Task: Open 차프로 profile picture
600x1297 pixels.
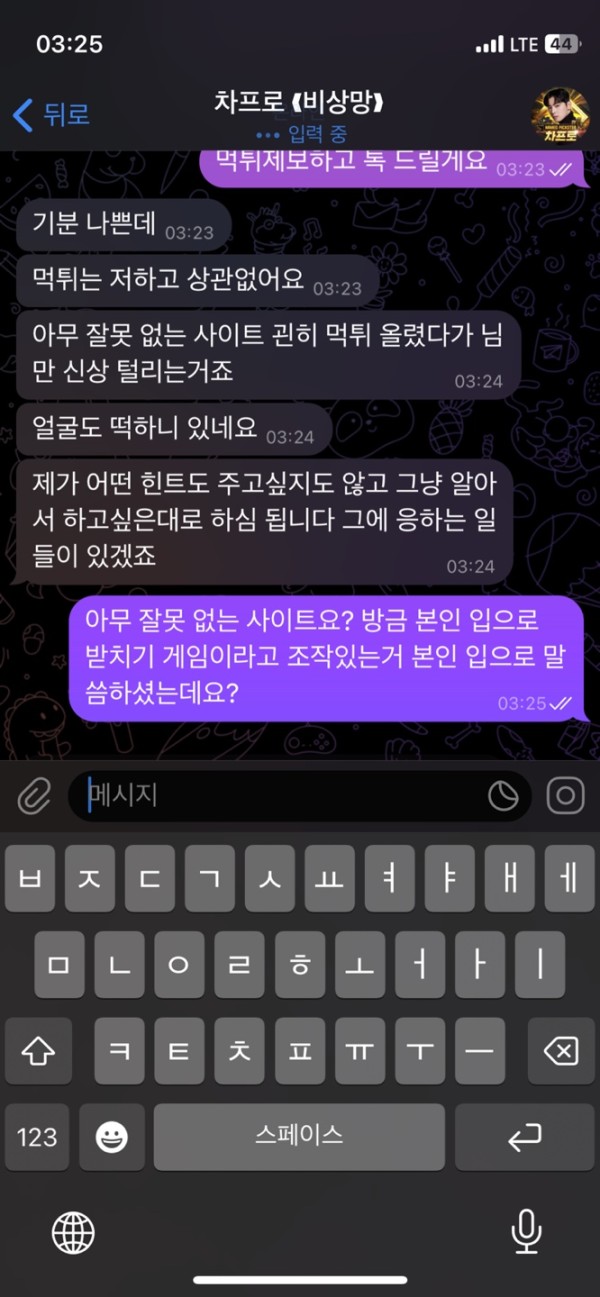Action: pyautogui.click(x=560, y=116)
